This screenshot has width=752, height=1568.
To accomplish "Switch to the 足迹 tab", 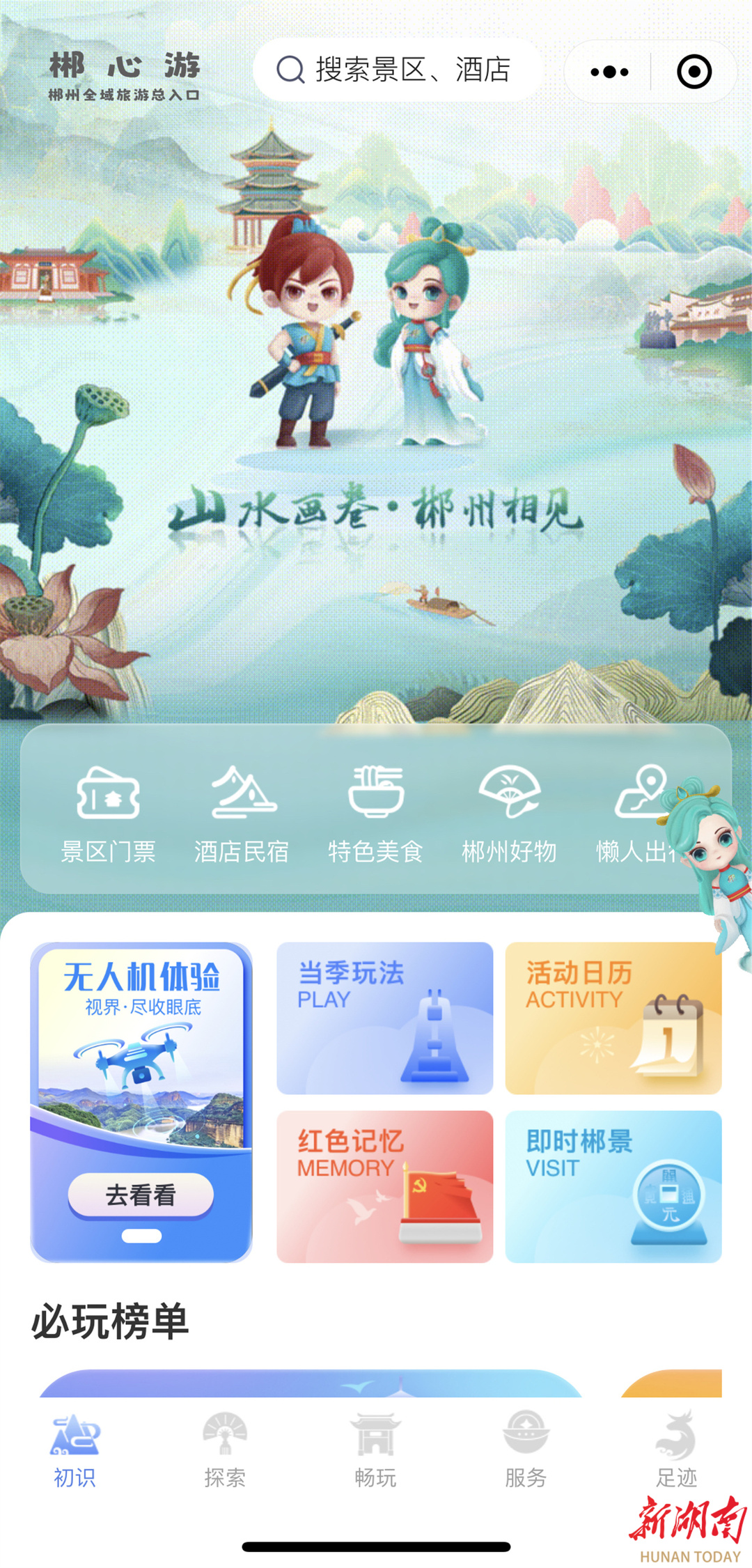I will [x=676, y=1449].
